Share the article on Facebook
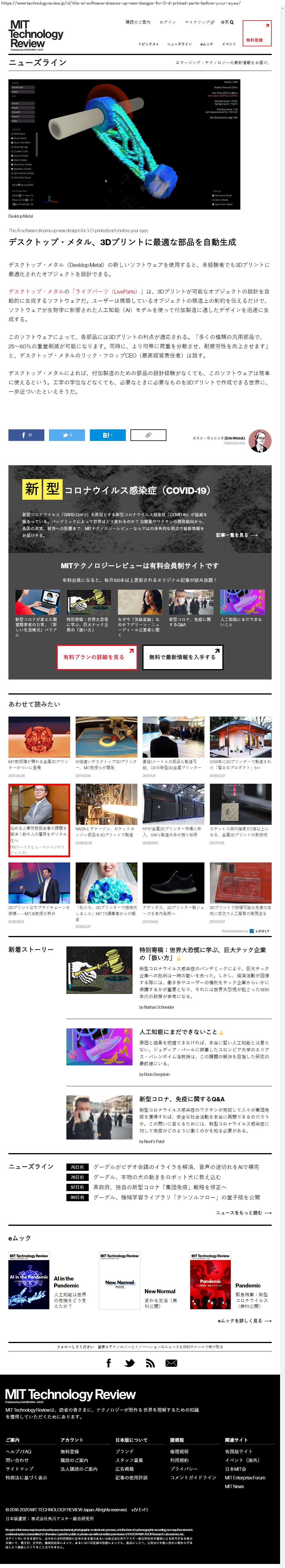Image resolution: width=285 pixels, height=1568 pixels. pos(26,435)
